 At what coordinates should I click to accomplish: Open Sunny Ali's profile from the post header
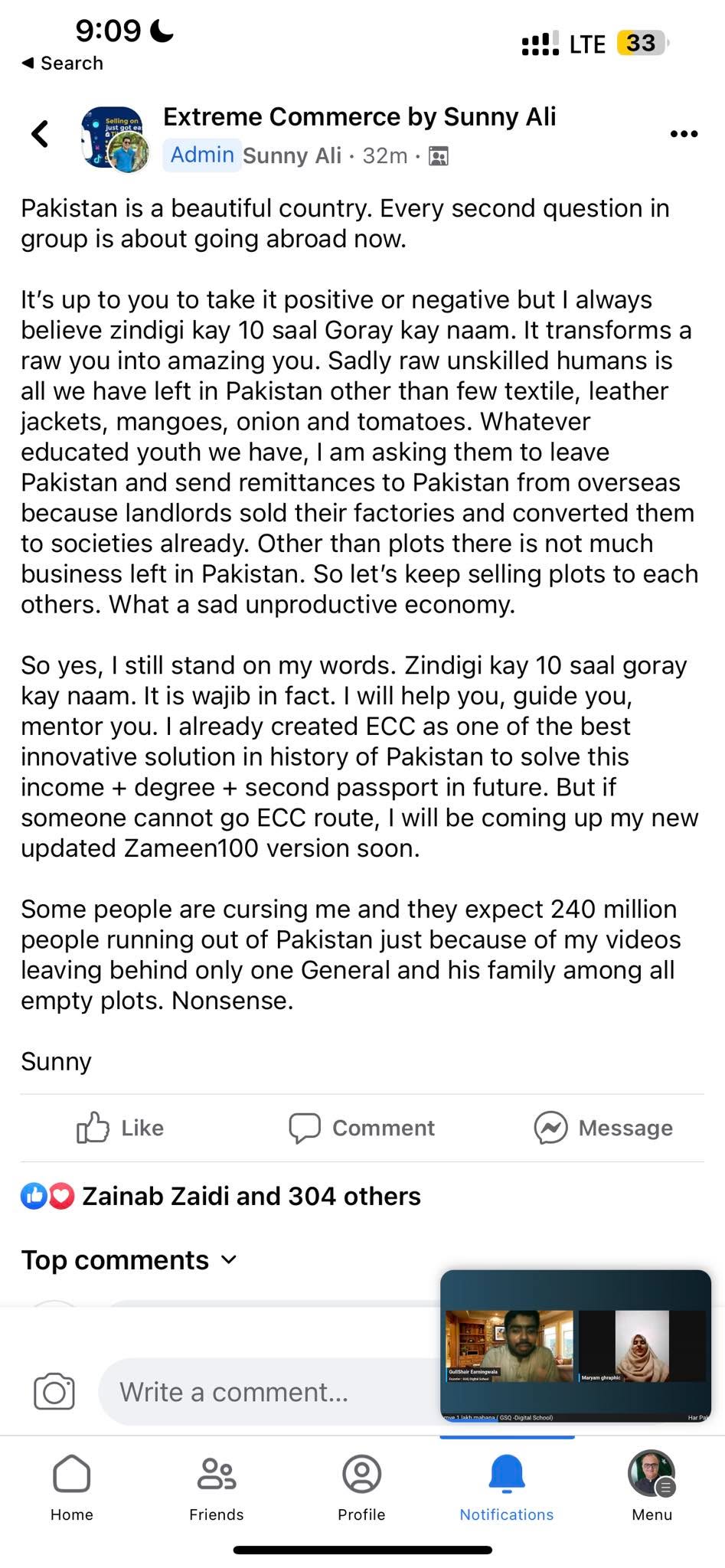(x=292, y=155)
